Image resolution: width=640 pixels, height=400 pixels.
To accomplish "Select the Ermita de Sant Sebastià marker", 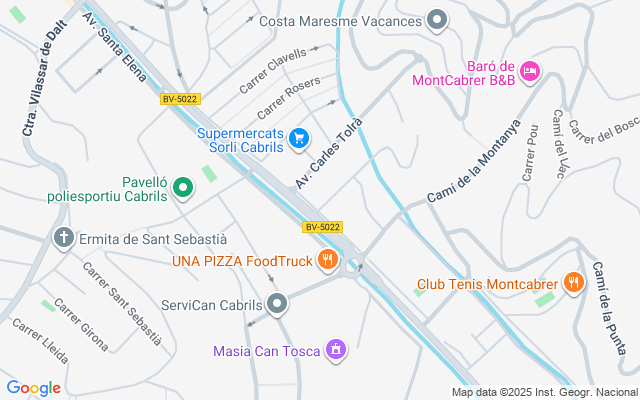I will [x=64, y=239].
